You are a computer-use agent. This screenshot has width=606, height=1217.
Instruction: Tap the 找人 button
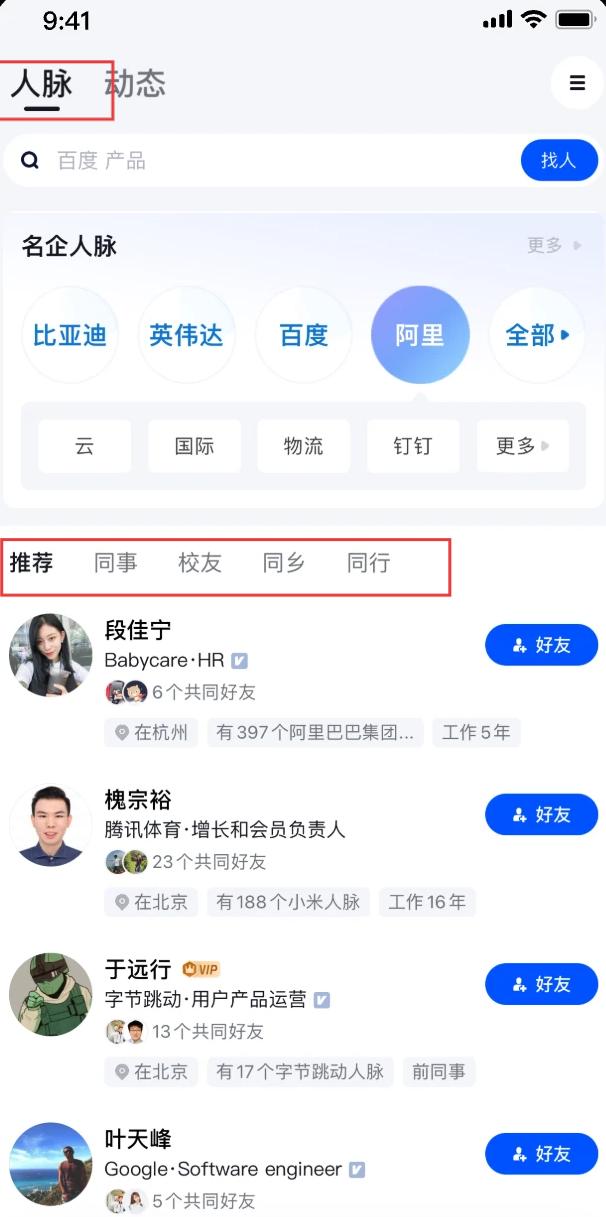[558, 160]
